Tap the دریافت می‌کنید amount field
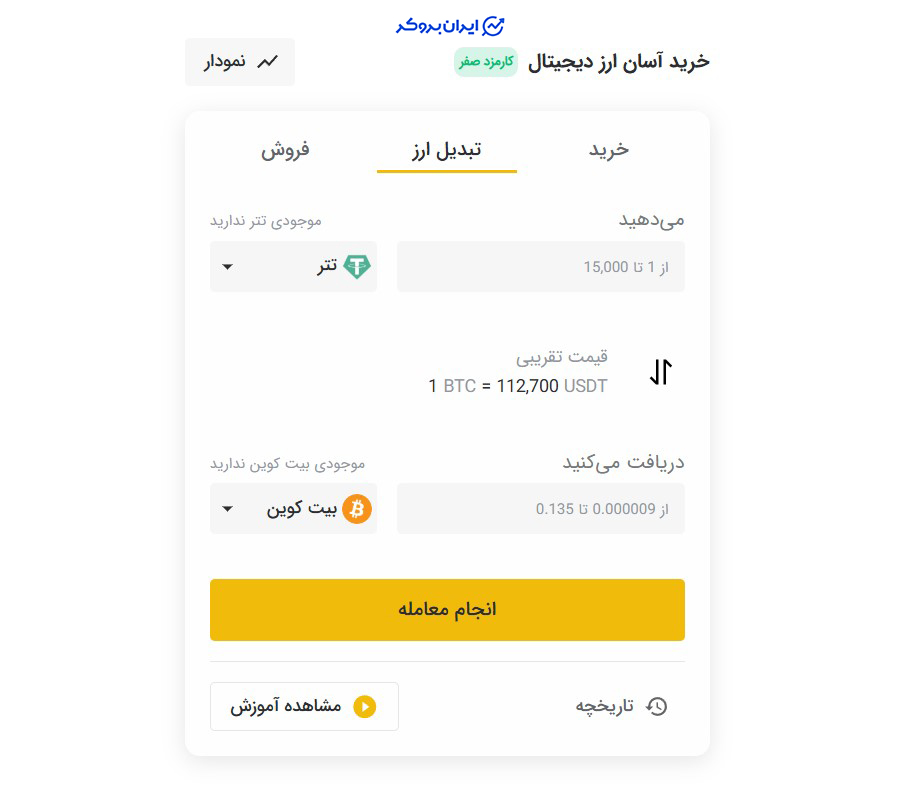This screenshot has height=788, width=900. tap(540, 509)
